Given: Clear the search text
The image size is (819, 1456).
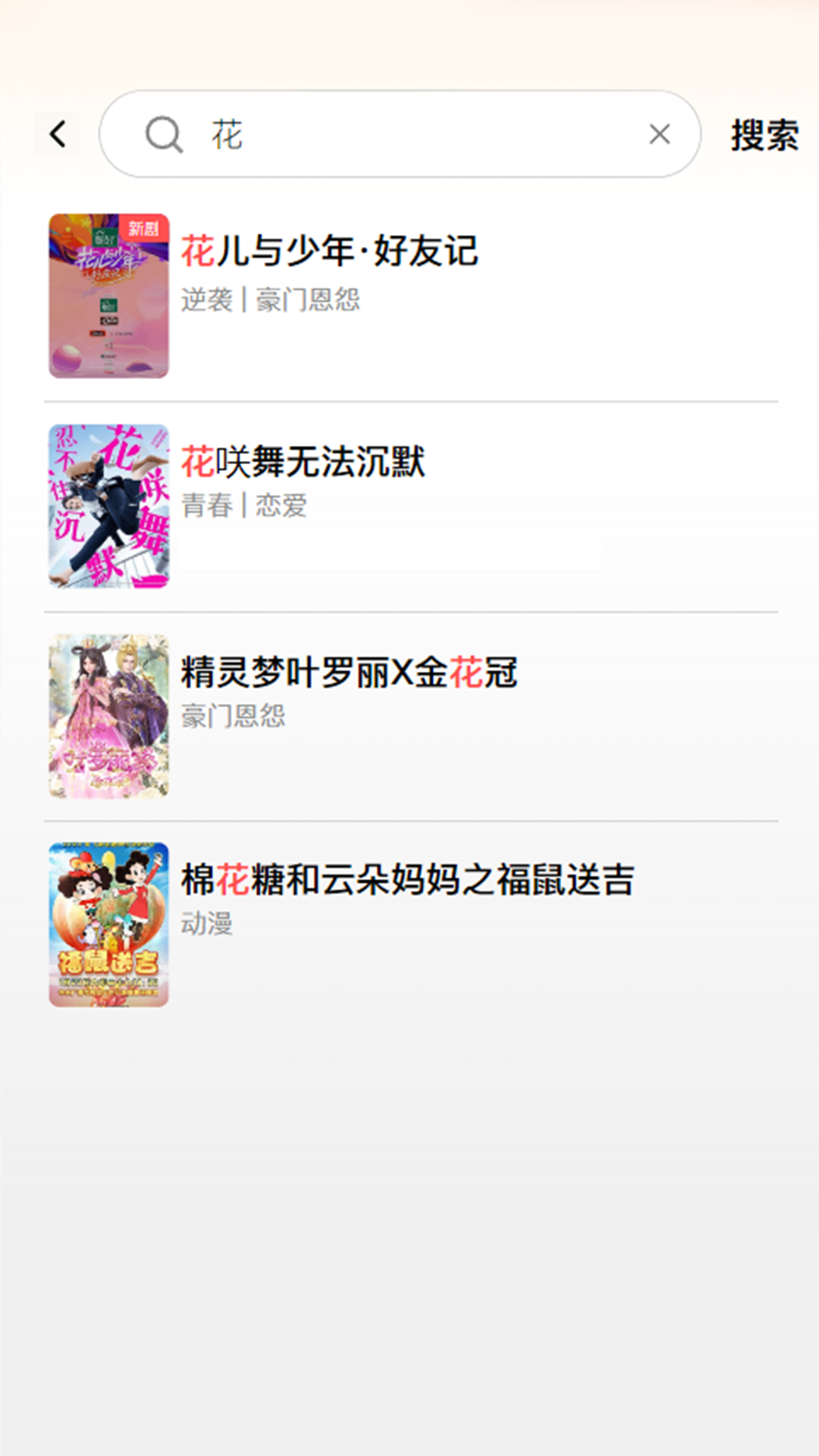Looking at the screenshot, I should click(x=660, y=134).
